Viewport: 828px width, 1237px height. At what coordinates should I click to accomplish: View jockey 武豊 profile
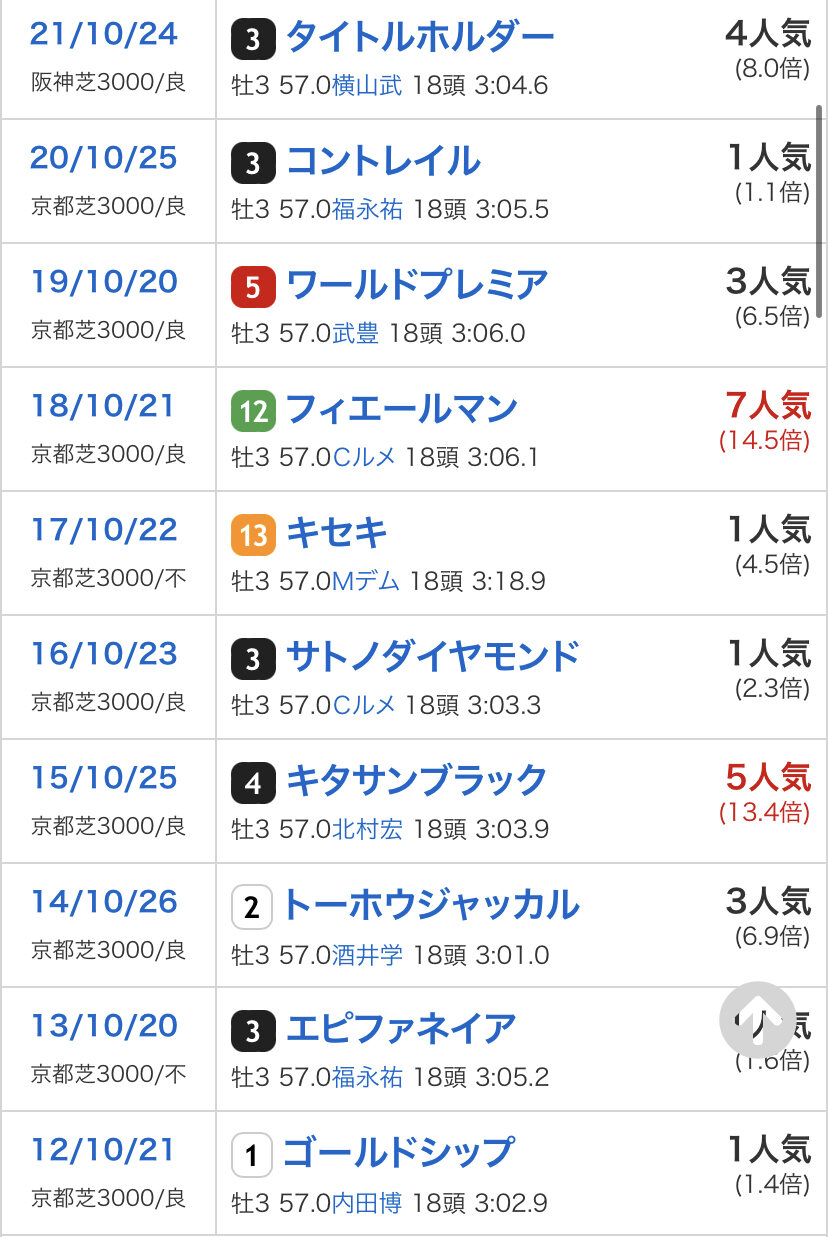[x=355, y=334]
